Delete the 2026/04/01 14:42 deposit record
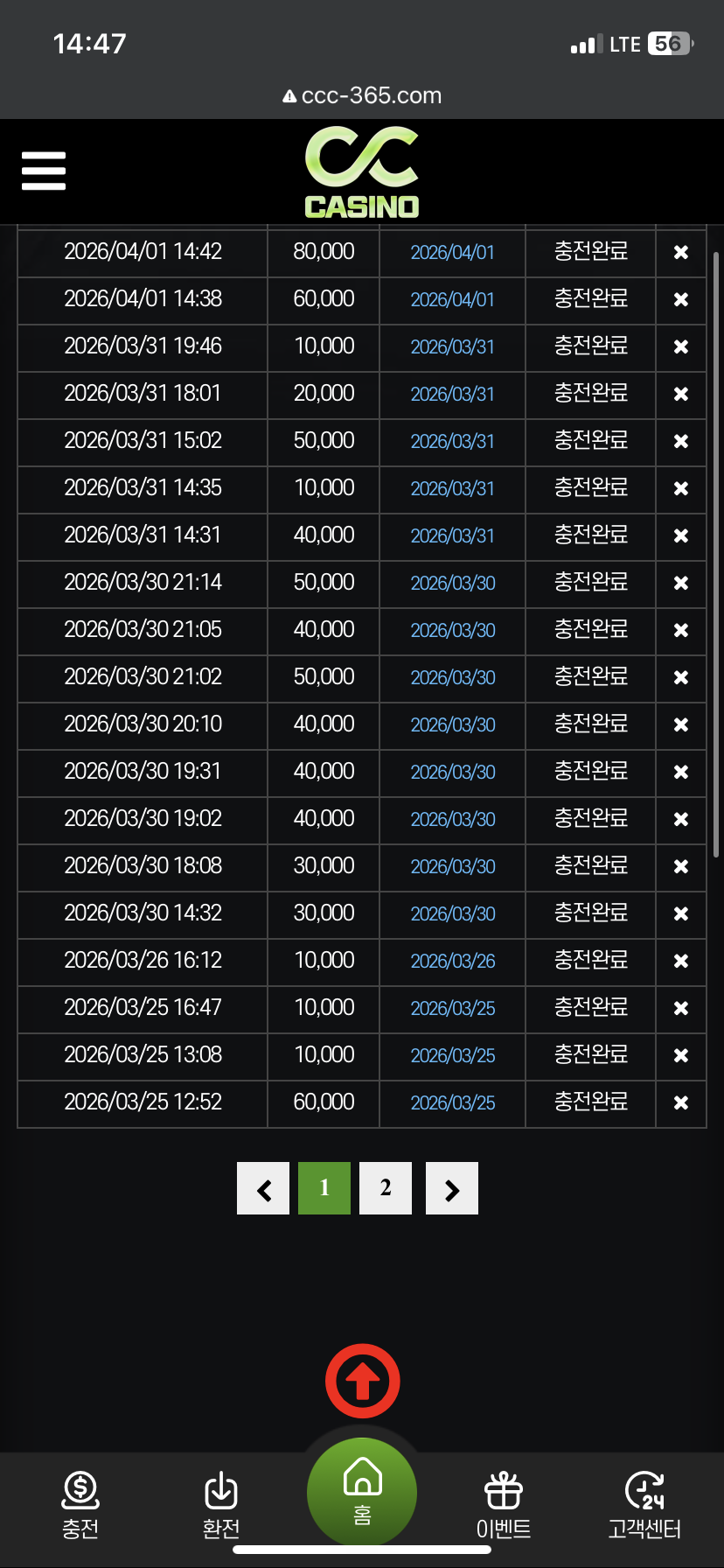 (x=680, y=252)
